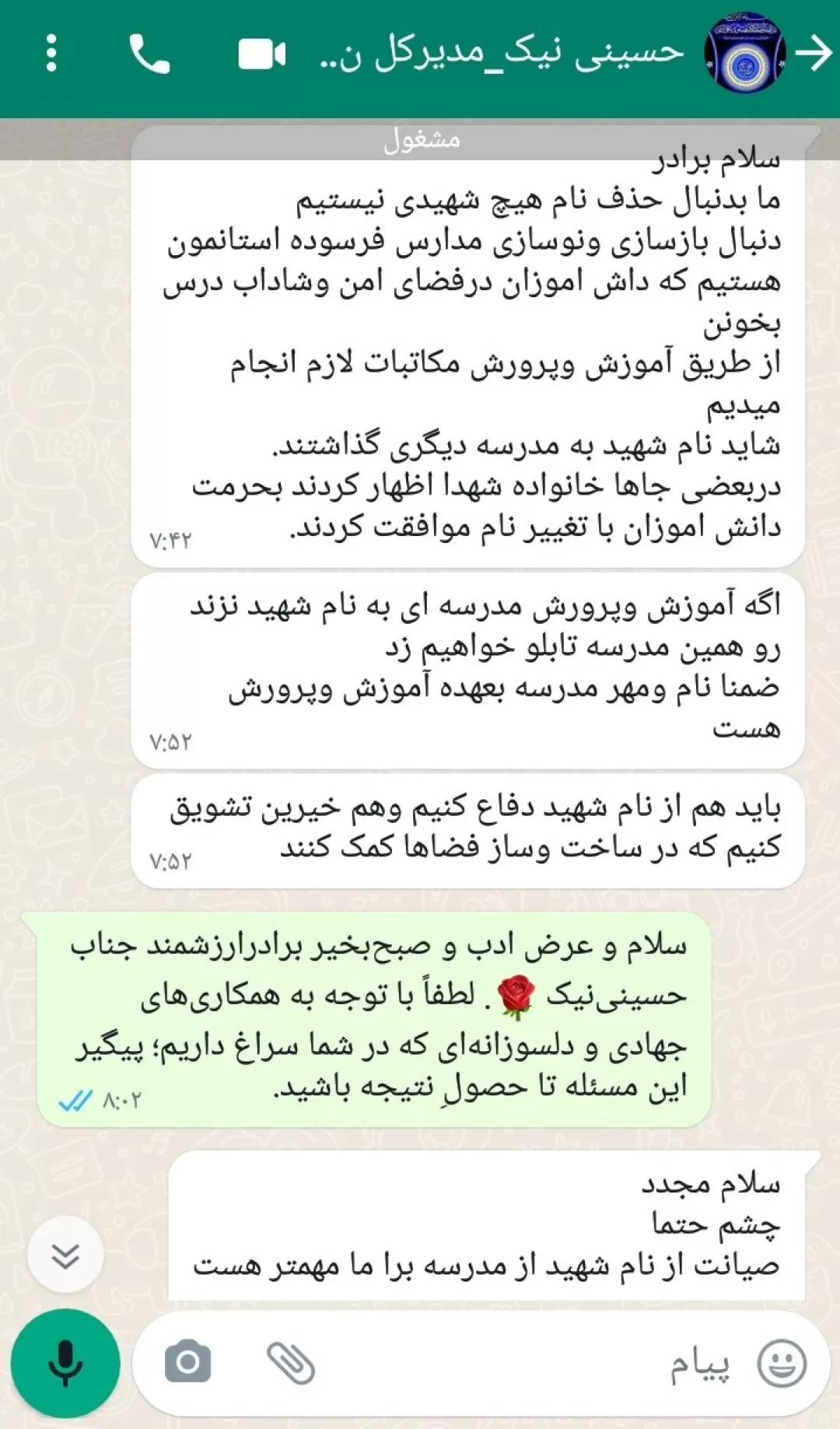Open the three-dot overflow menu

point(51,54)
